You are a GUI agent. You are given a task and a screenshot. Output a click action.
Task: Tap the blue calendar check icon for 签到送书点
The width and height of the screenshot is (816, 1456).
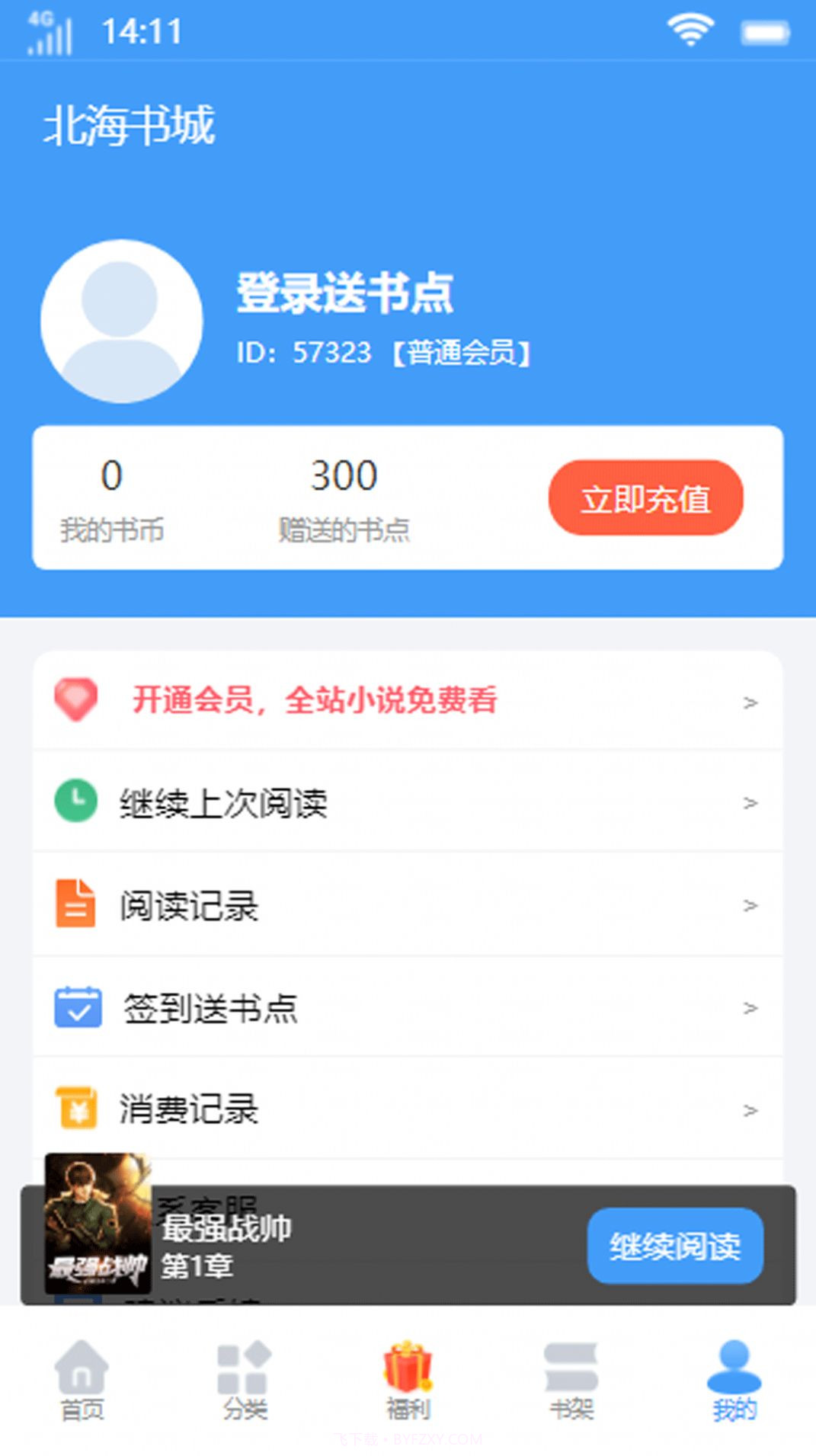point(75,1007)
